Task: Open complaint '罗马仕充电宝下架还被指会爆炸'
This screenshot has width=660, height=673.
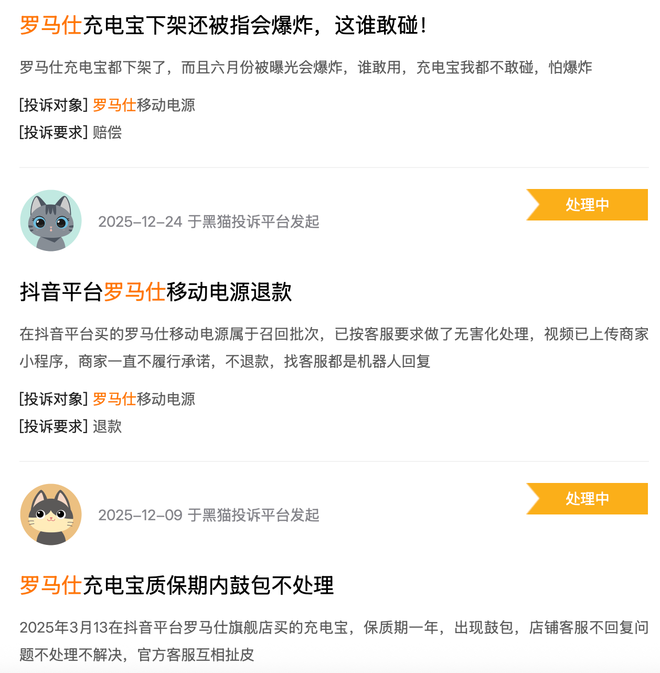Action: point(223,24)
